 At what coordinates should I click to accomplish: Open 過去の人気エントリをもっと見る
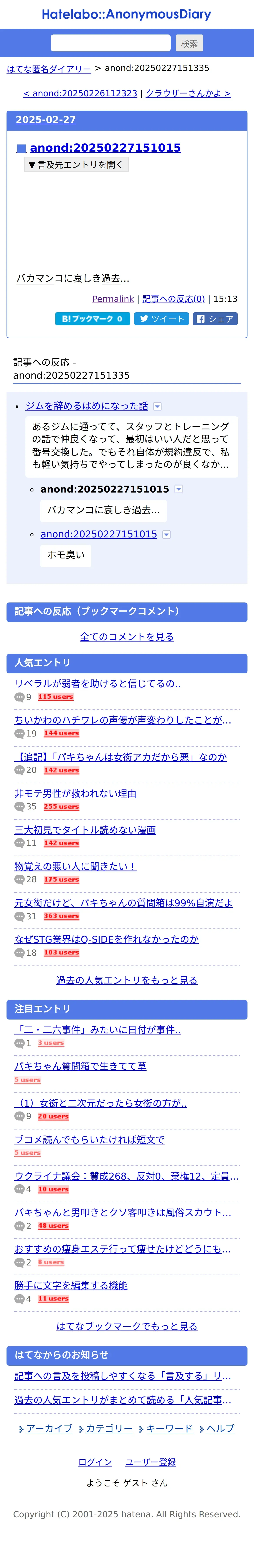tap(127, 980)
